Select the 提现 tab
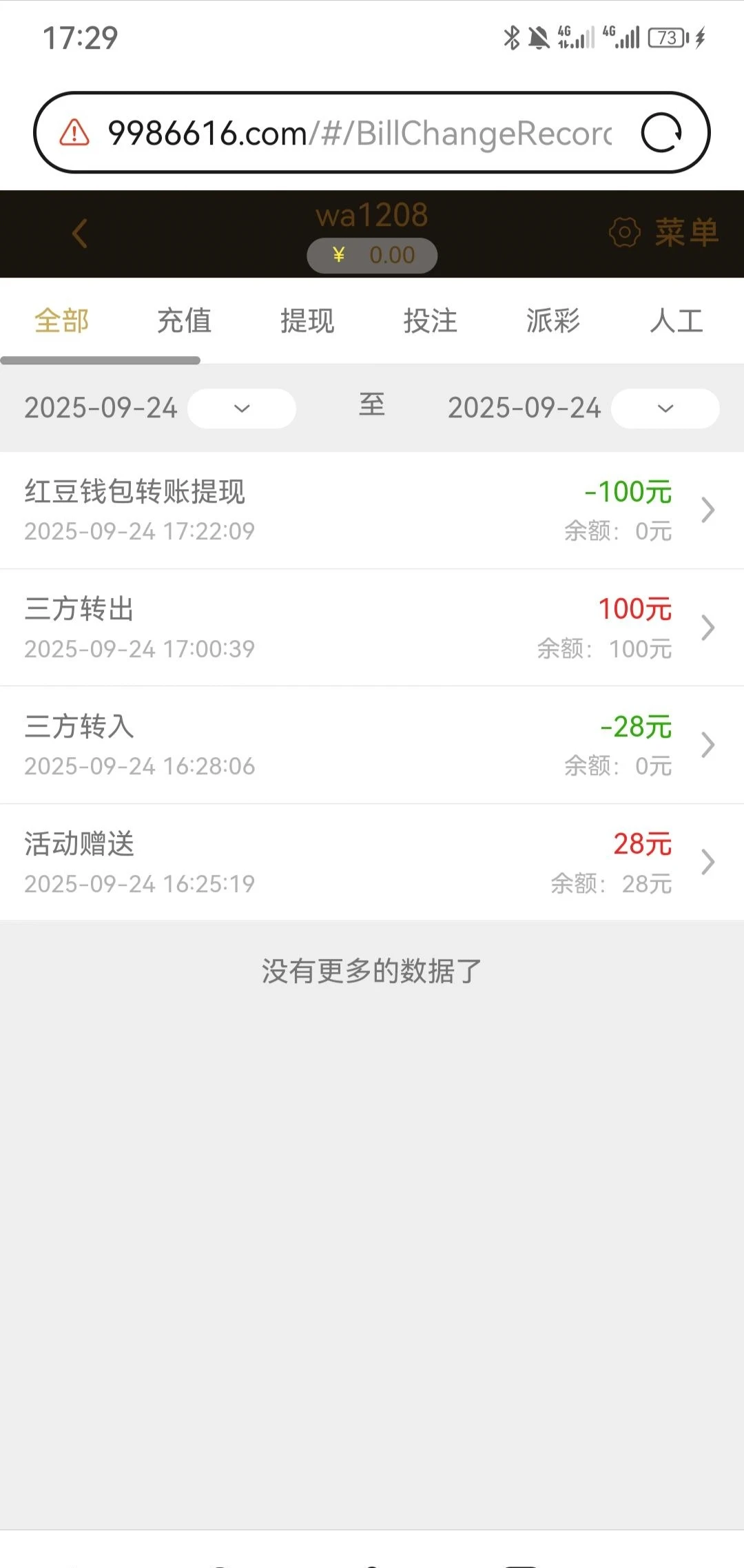Viewport: 744px width, 1568px height. click(307, 321)
